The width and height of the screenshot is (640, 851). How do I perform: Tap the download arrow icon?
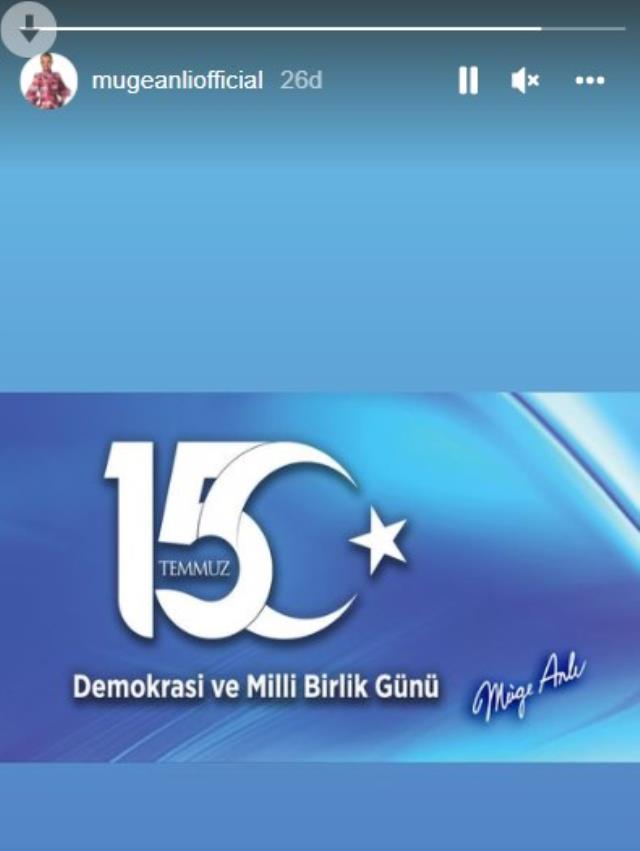[x=28, y=28]
